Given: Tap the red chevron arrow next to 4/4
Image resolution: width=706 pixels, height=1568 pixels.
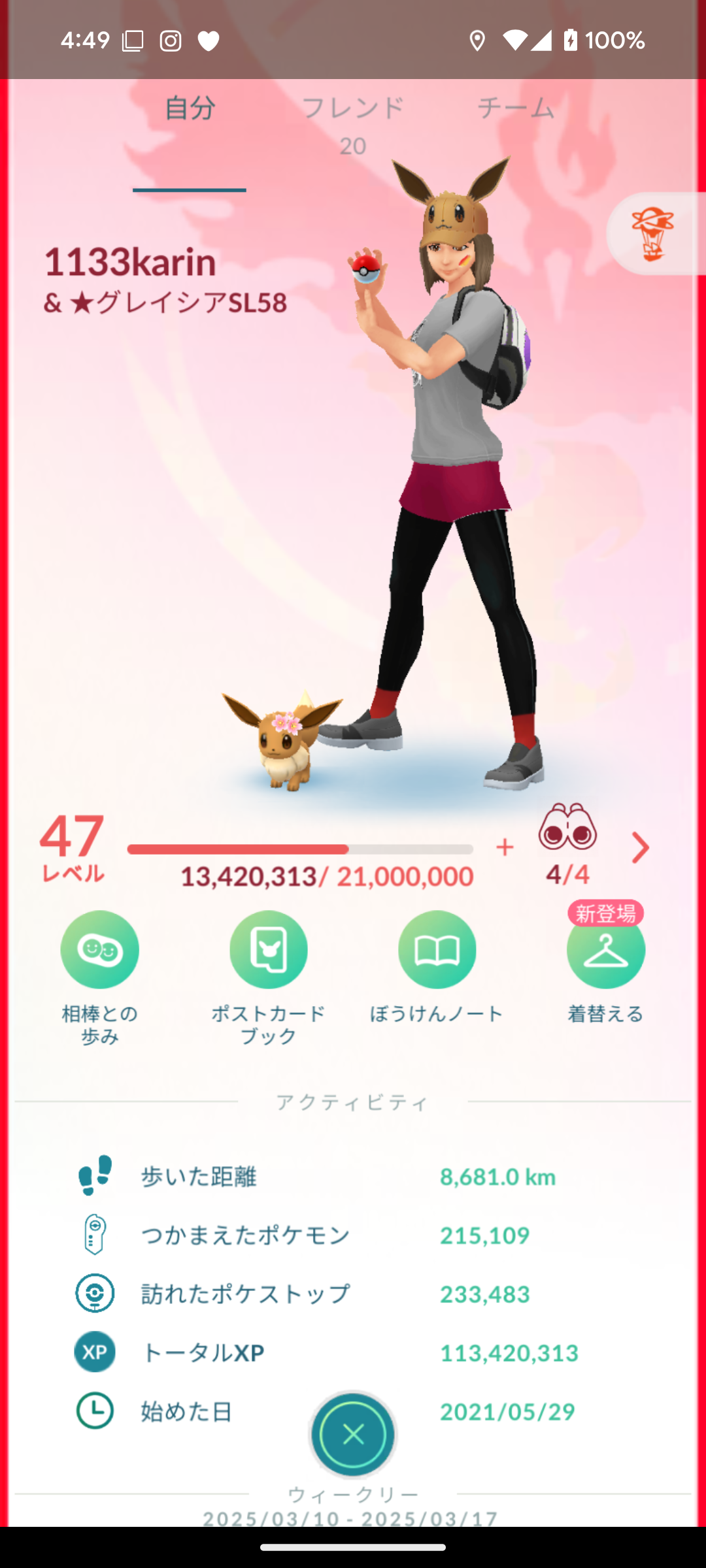Looking at the screenshot, I should click(x=641, y=847).
